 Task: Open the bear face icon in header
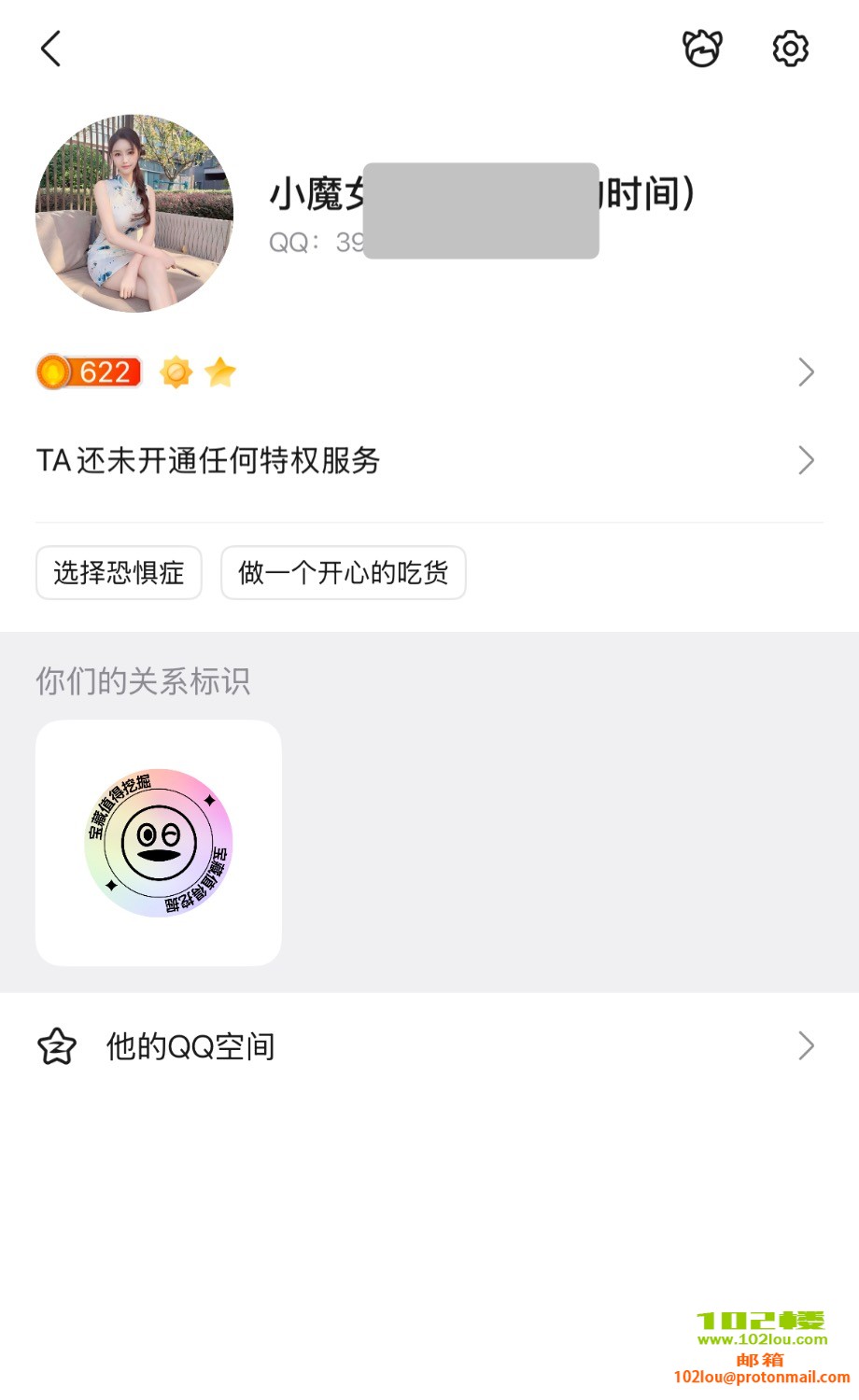click(x=702, y=49)
